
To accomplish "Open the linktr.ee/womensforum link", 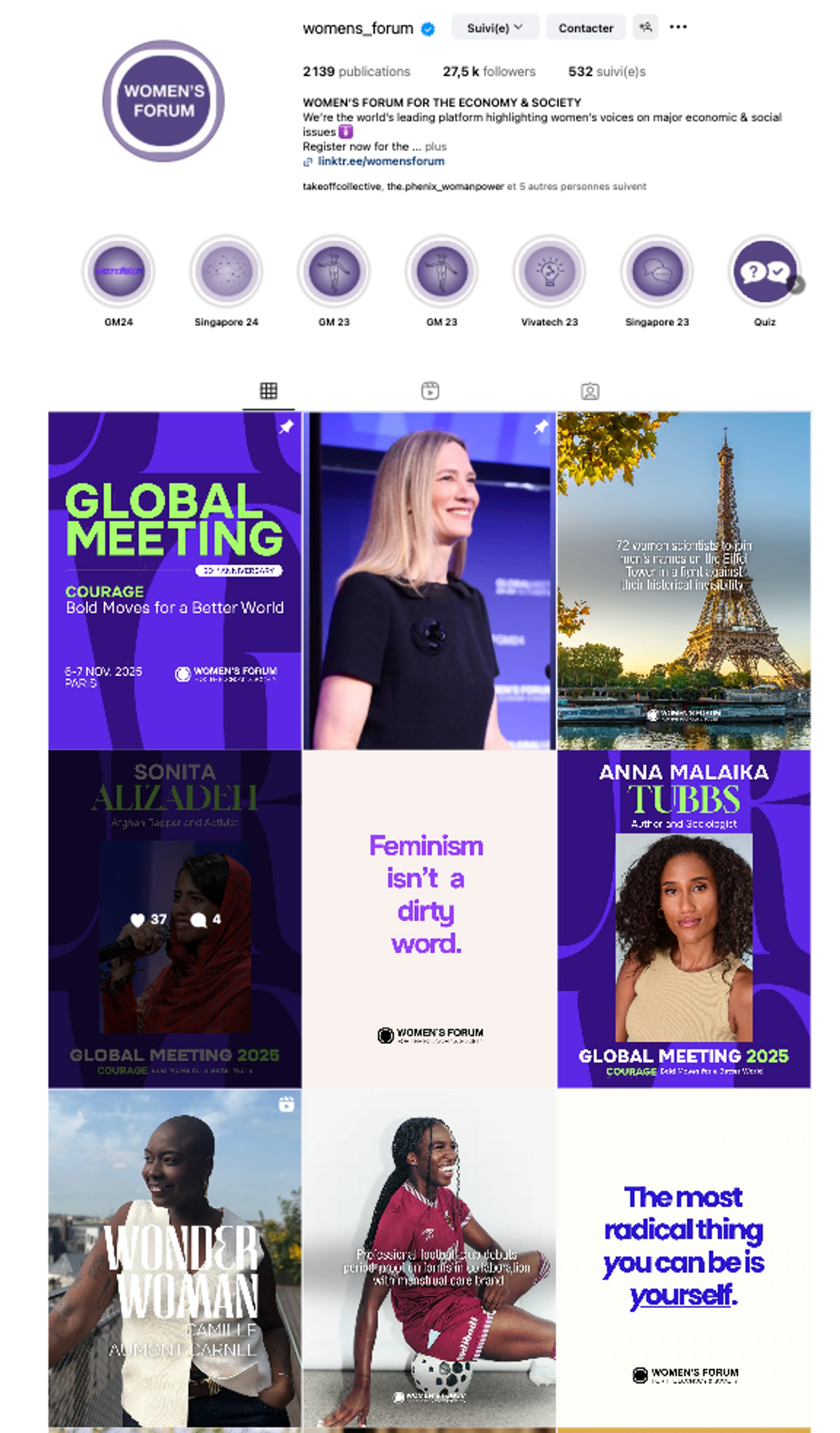I will click(x=380, y=161).
